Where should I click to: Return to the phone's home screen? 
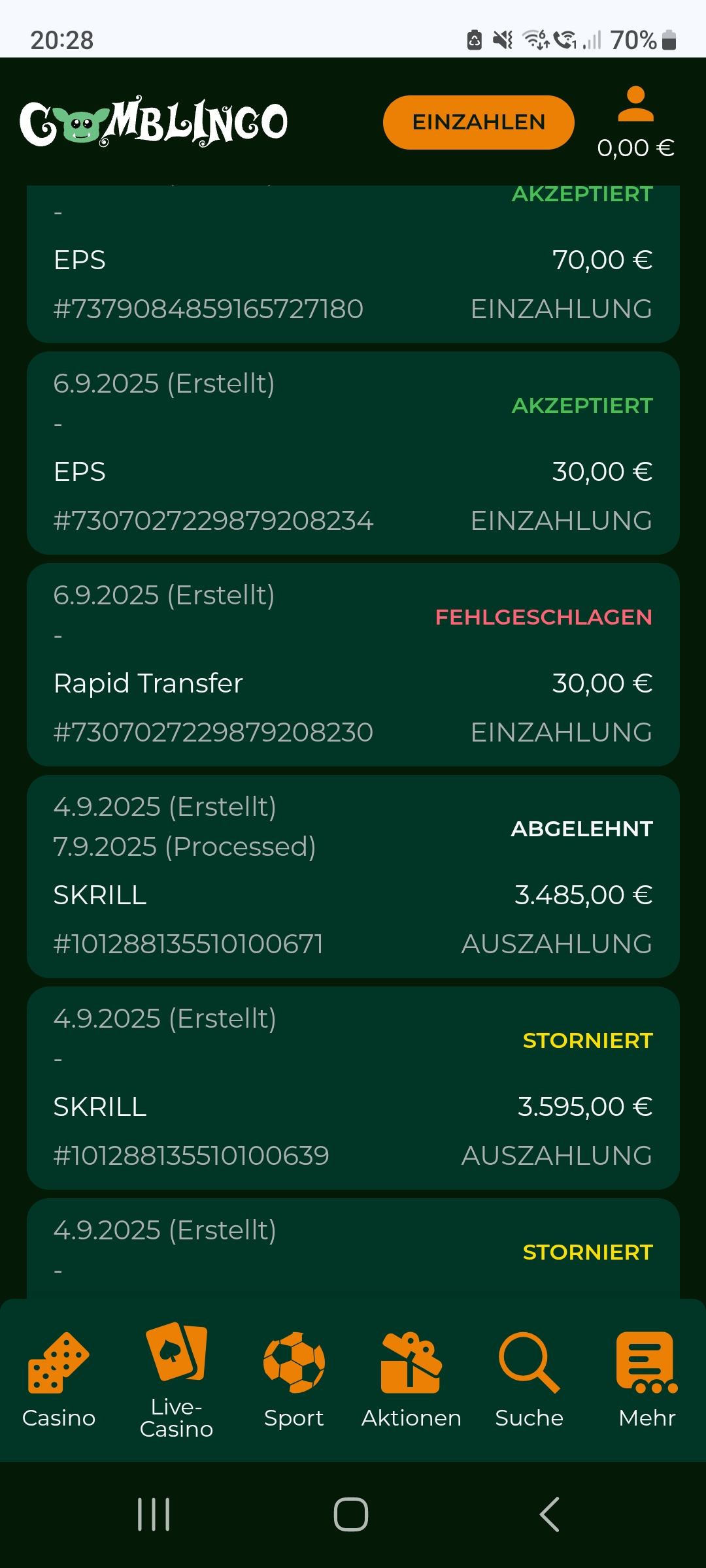(351, 1514)
